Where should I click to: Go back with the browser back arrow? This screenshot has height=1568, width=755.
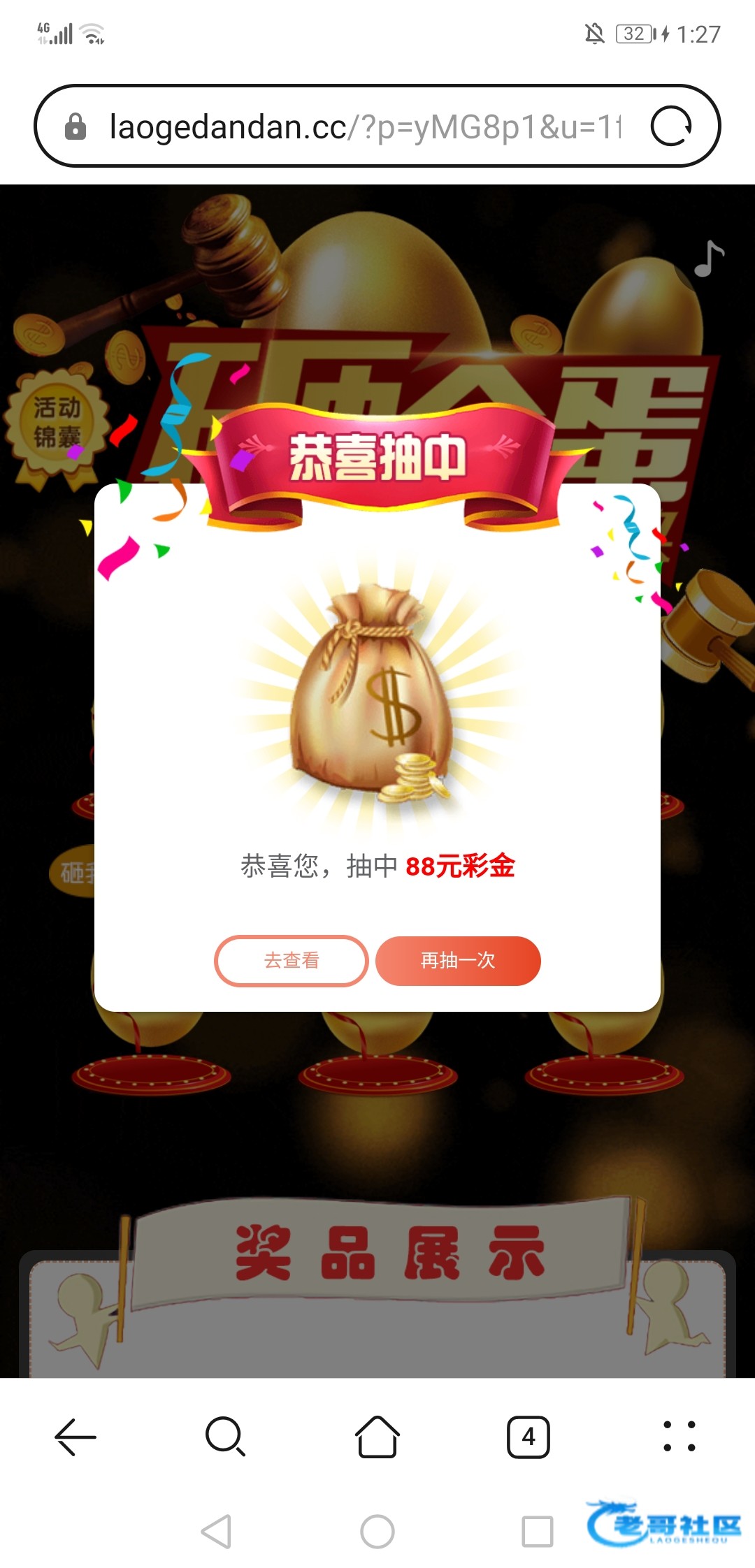[x=75, y=1437]
